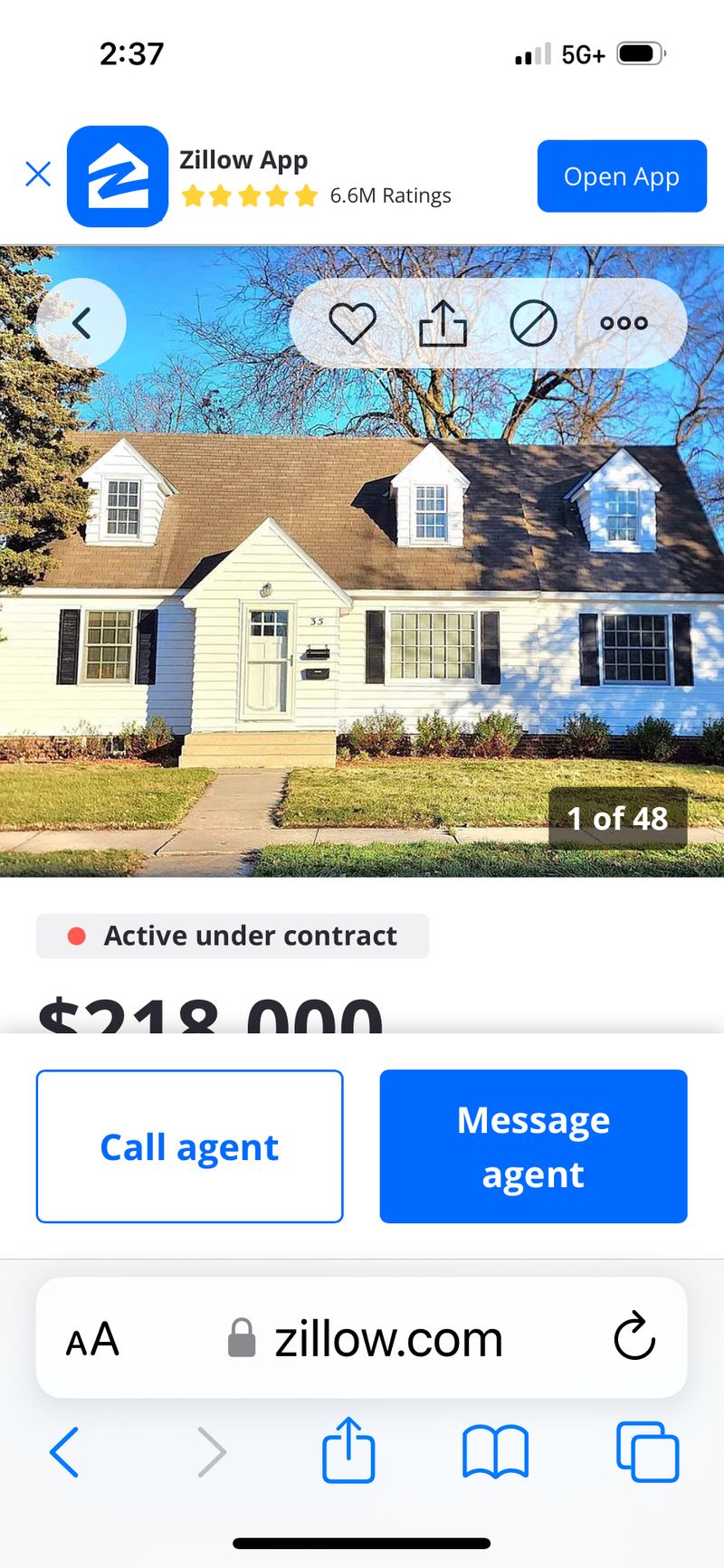Screen dimensions: 724x1568
Task: Call agent for this listing
Action: (x=189, y=1146)
